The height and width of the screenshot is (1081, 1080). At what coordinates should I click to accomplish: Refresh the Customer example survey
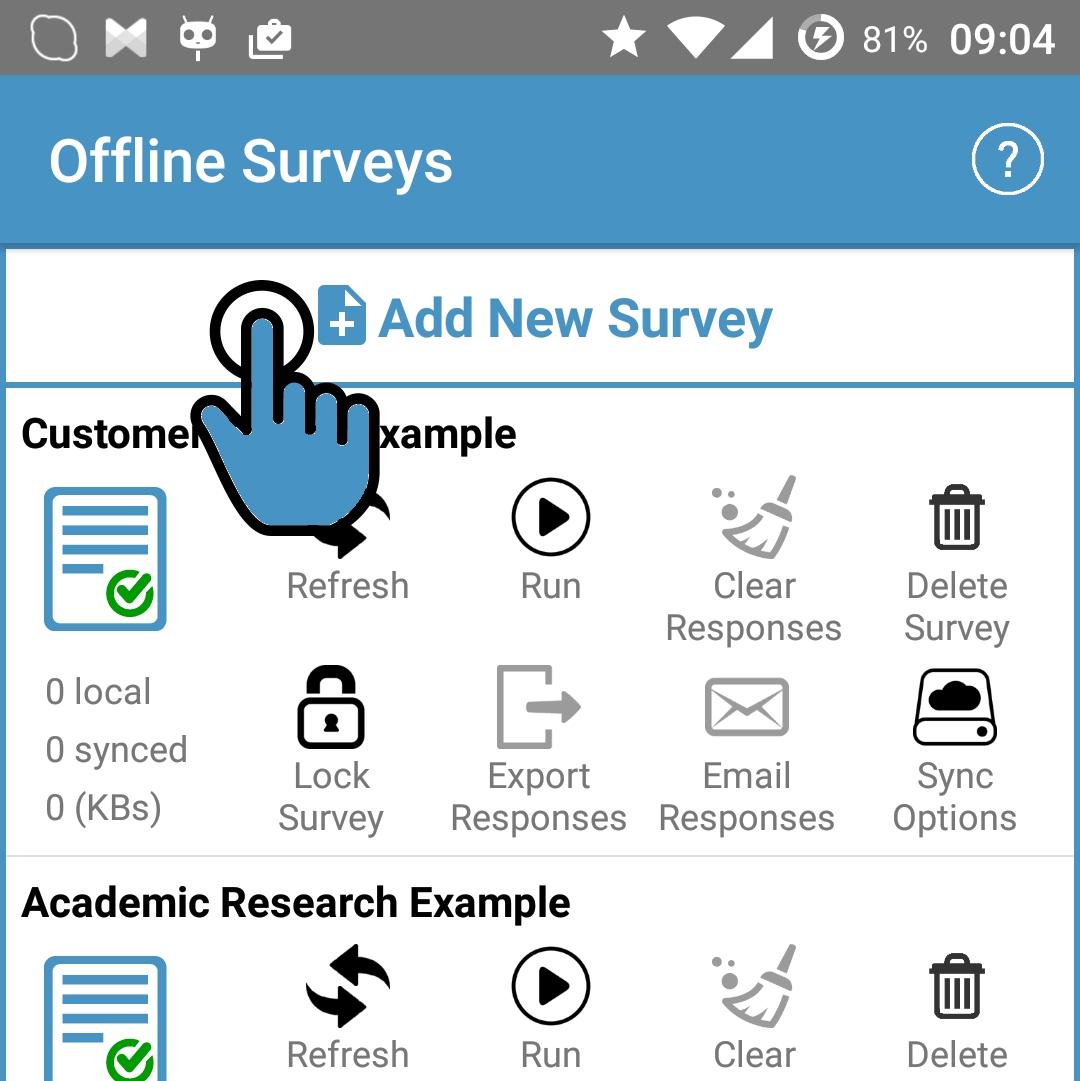point(348,584)
